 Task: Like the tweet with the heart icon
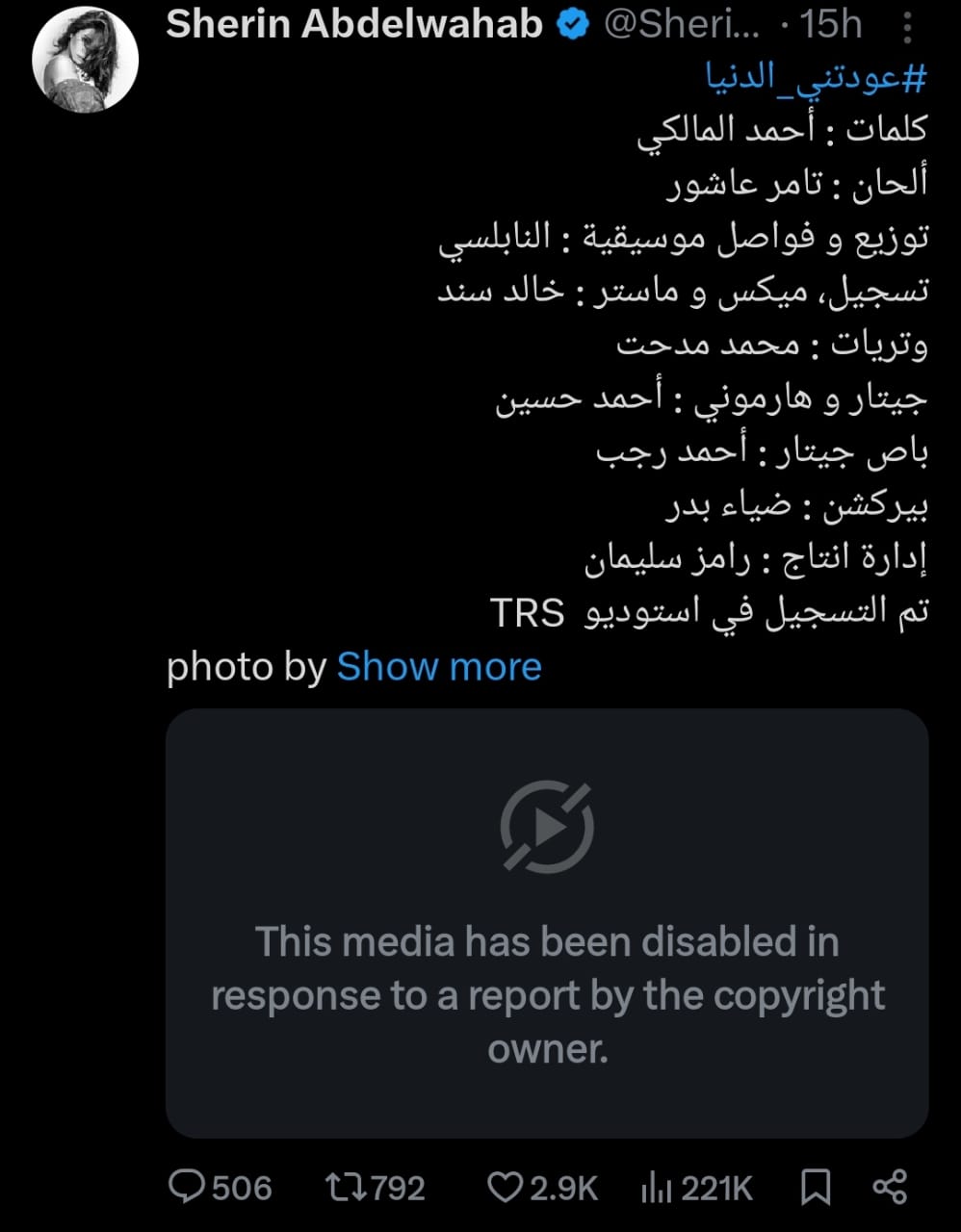pos(504,1187)
